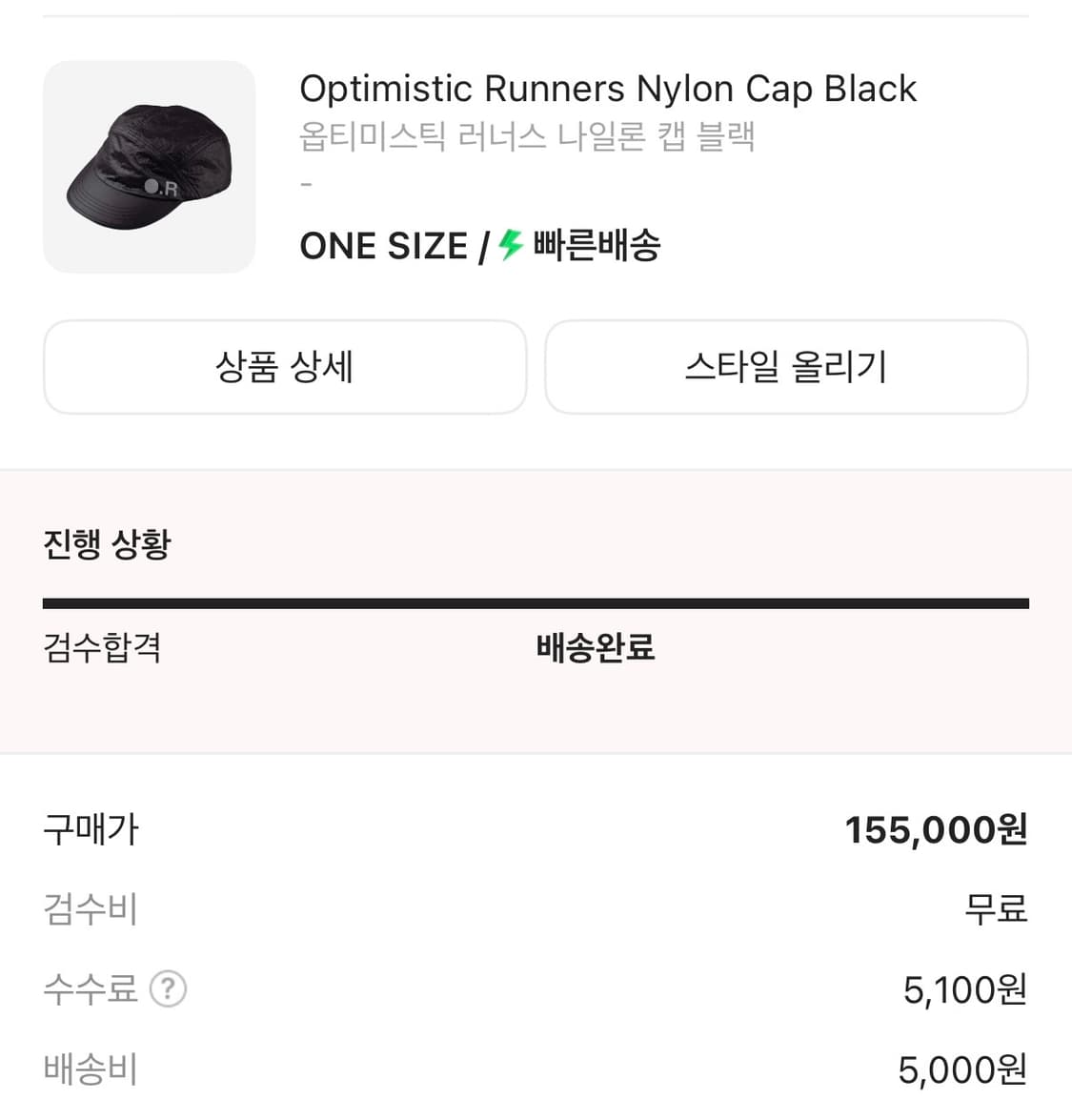Click the Optimistic Runners Nylon Cap Black title

pos(608,88)
